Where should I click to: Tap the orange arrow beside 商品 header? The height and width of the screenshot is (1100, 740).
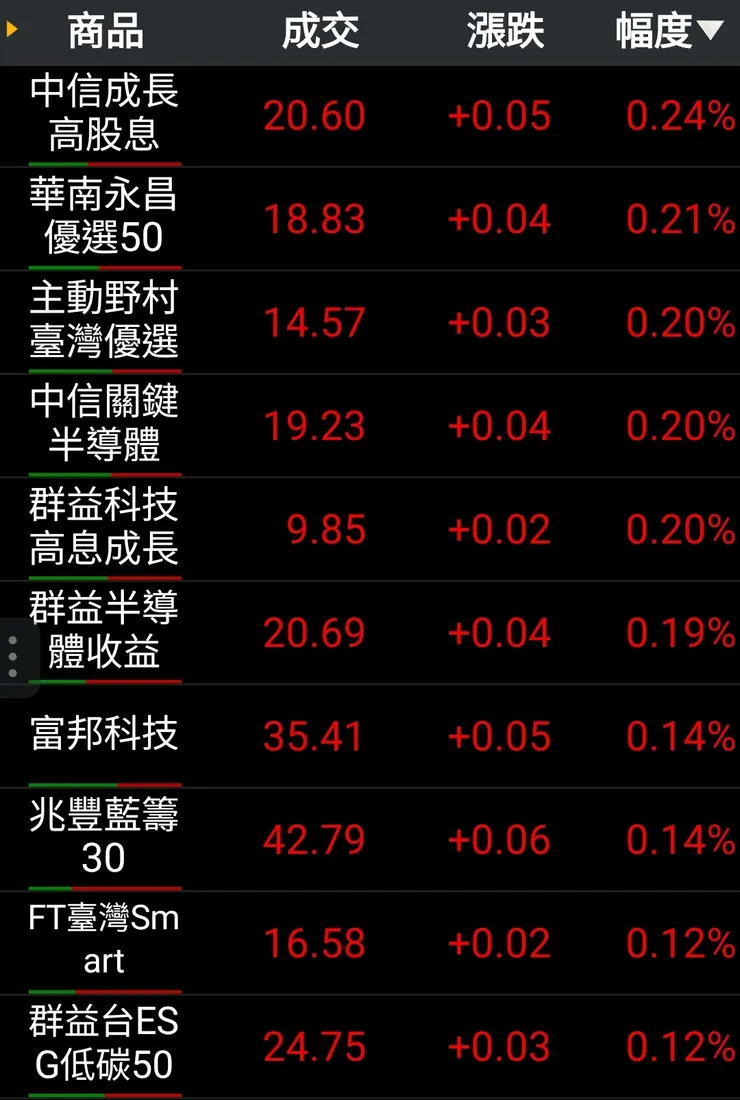click(x=12, y=30)
